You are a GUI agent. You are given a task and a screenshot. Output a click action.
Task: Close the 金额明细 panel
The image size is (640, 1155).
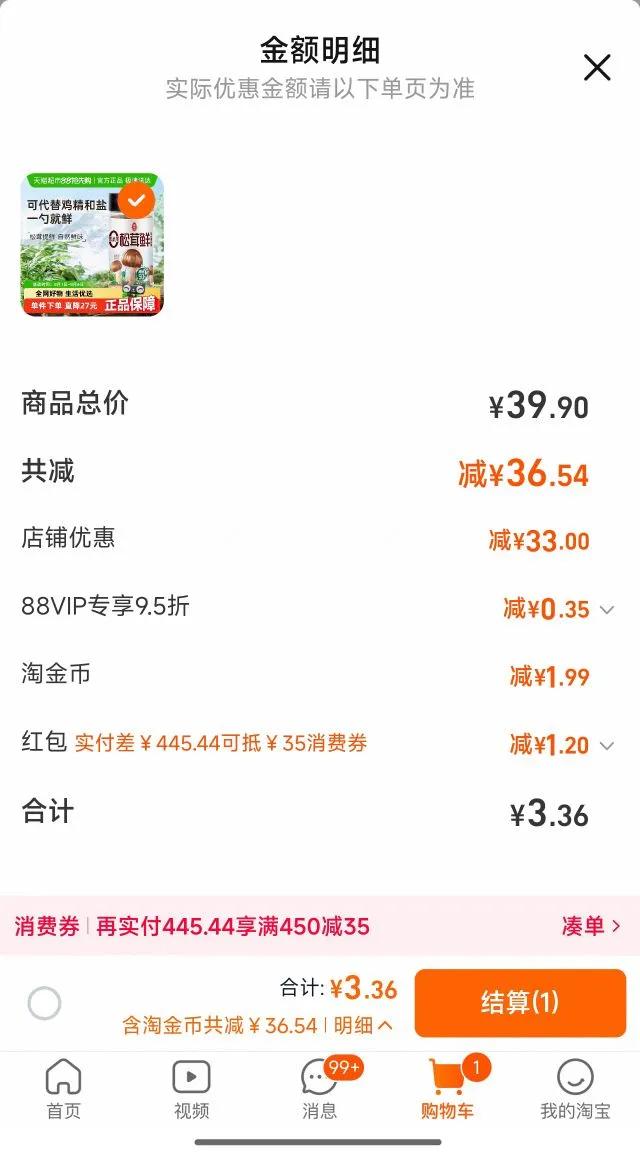pos(597,68)
